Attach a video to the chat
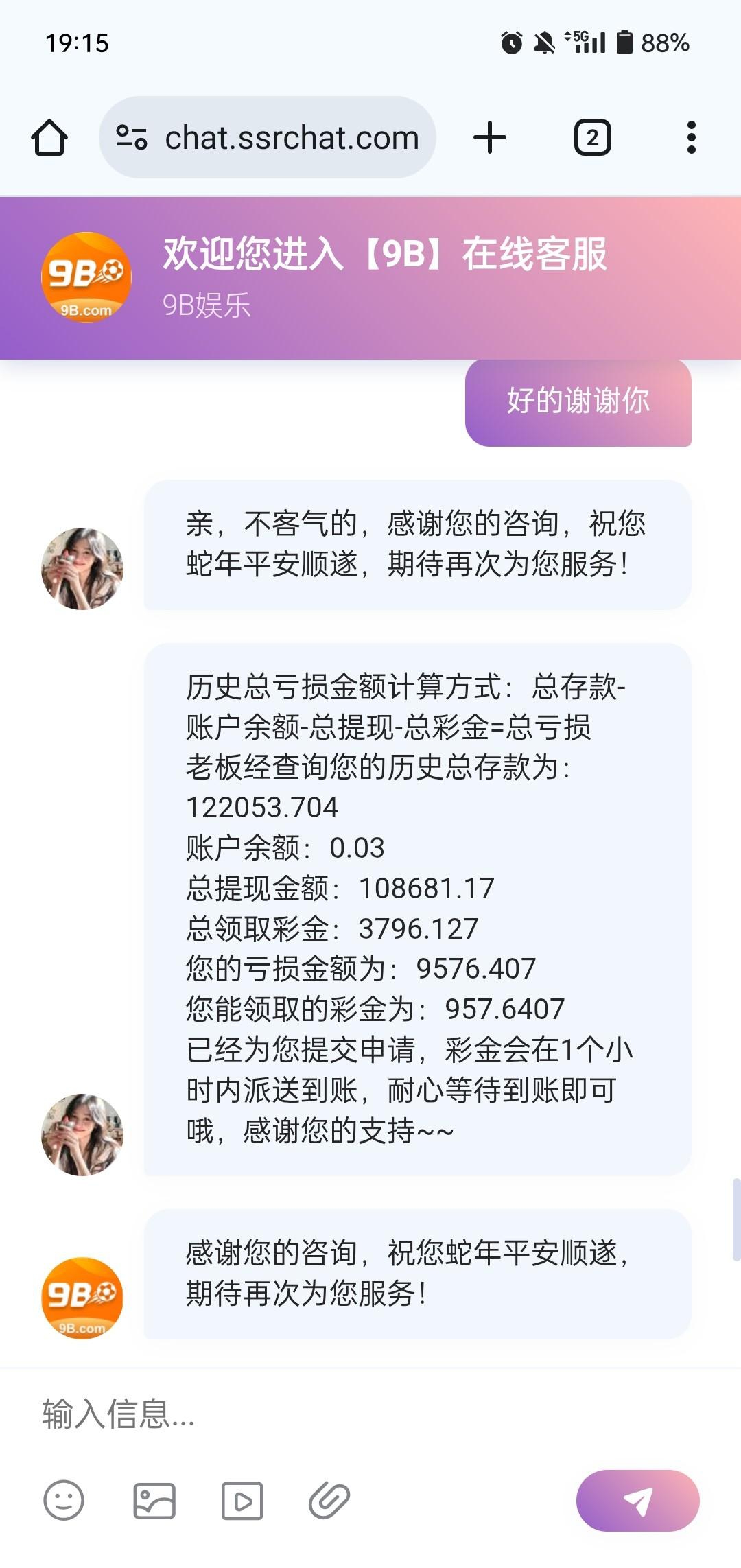This screenshot has height=1568, width=741. (242, 1500)
